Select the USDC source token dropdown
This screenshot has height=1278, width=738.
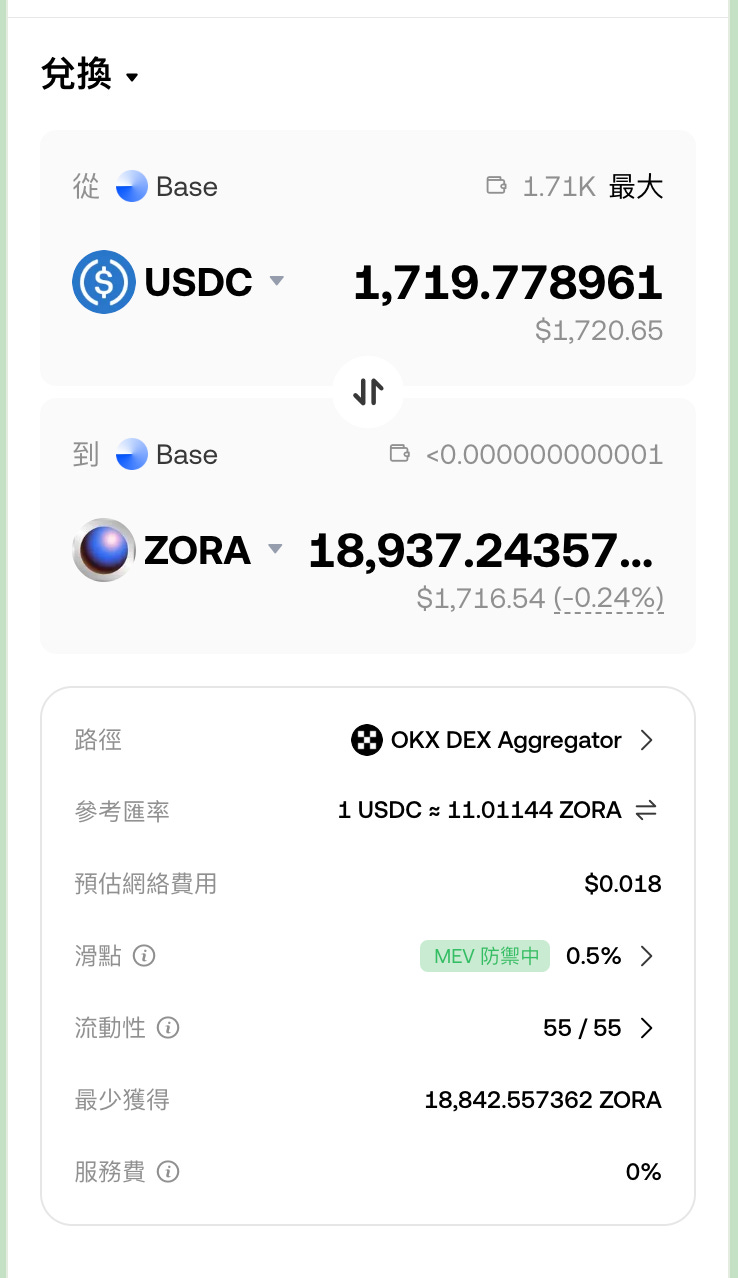180,282
